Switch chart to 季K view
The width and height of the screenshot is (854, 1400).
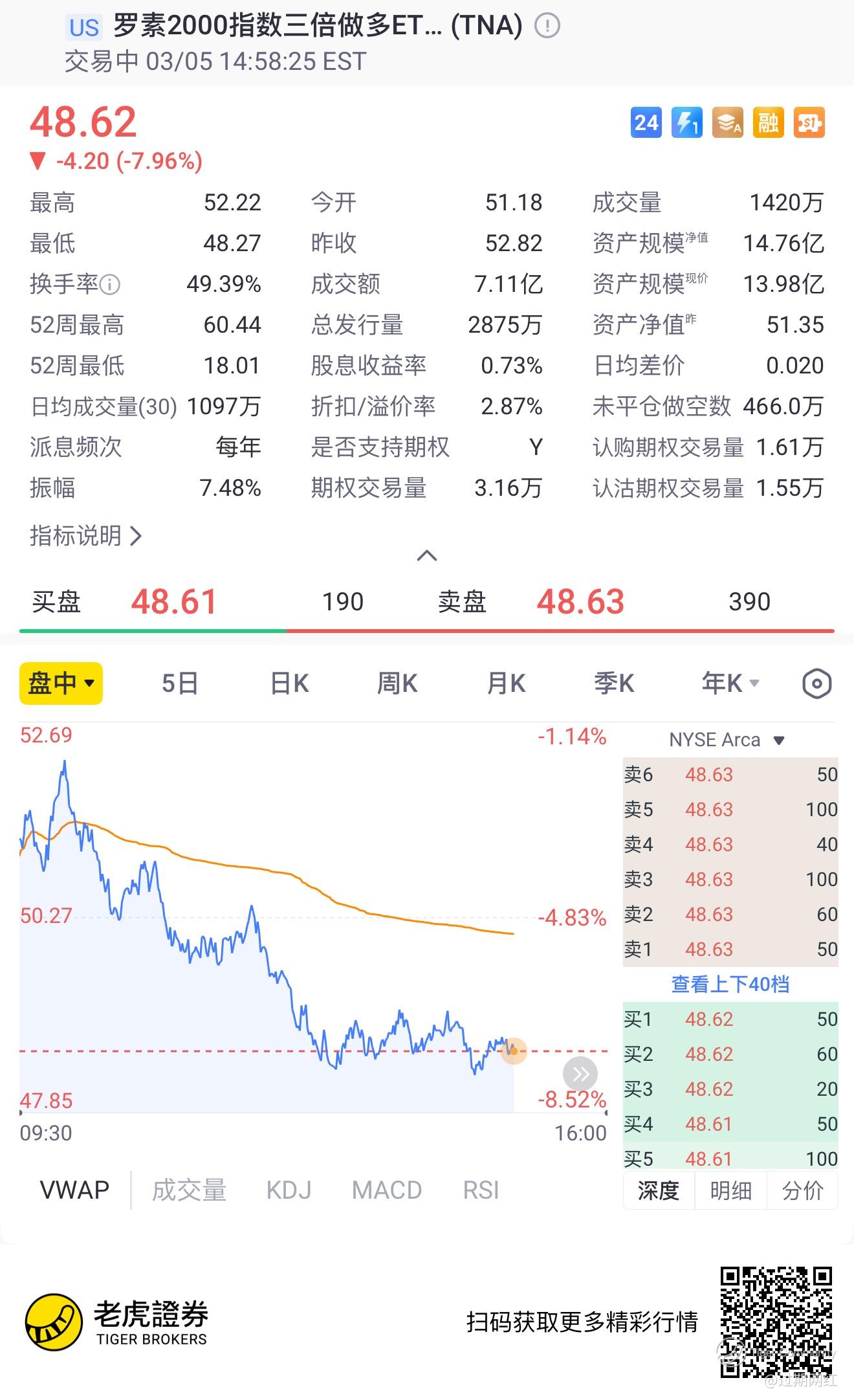pyautogui.click(x=614, y=683)
